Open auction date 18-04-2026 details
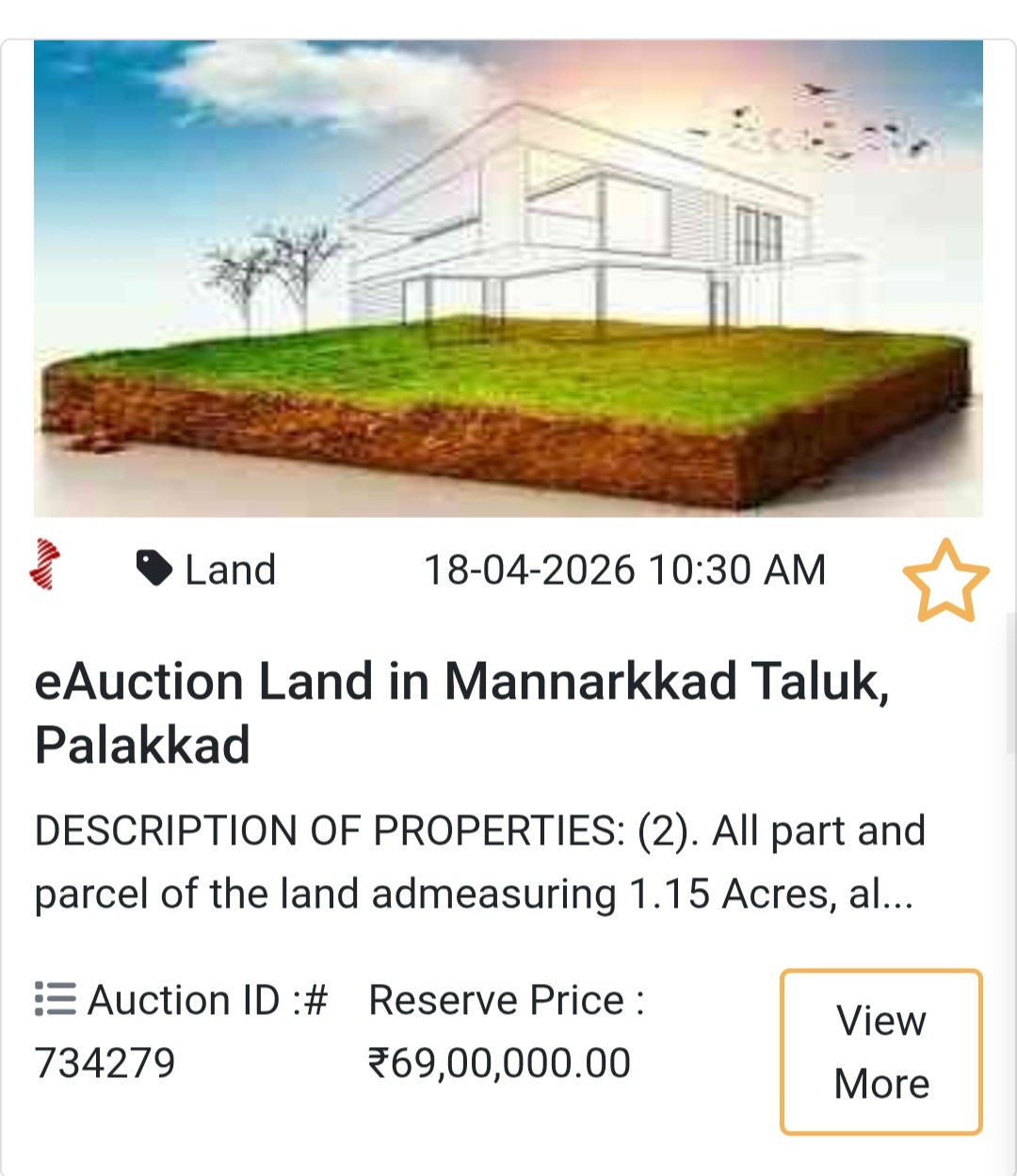The height and width of the screenshot is (1176, 1017). click(x=625, y=568)
